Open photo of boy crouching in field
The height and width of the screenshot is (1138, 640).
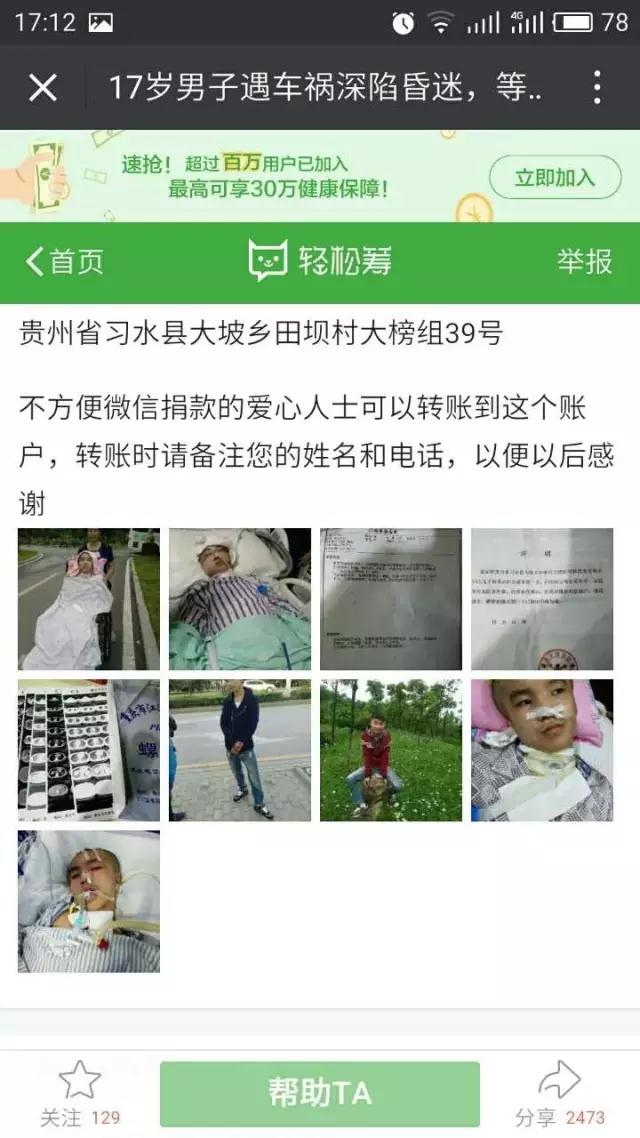[391, 750]
